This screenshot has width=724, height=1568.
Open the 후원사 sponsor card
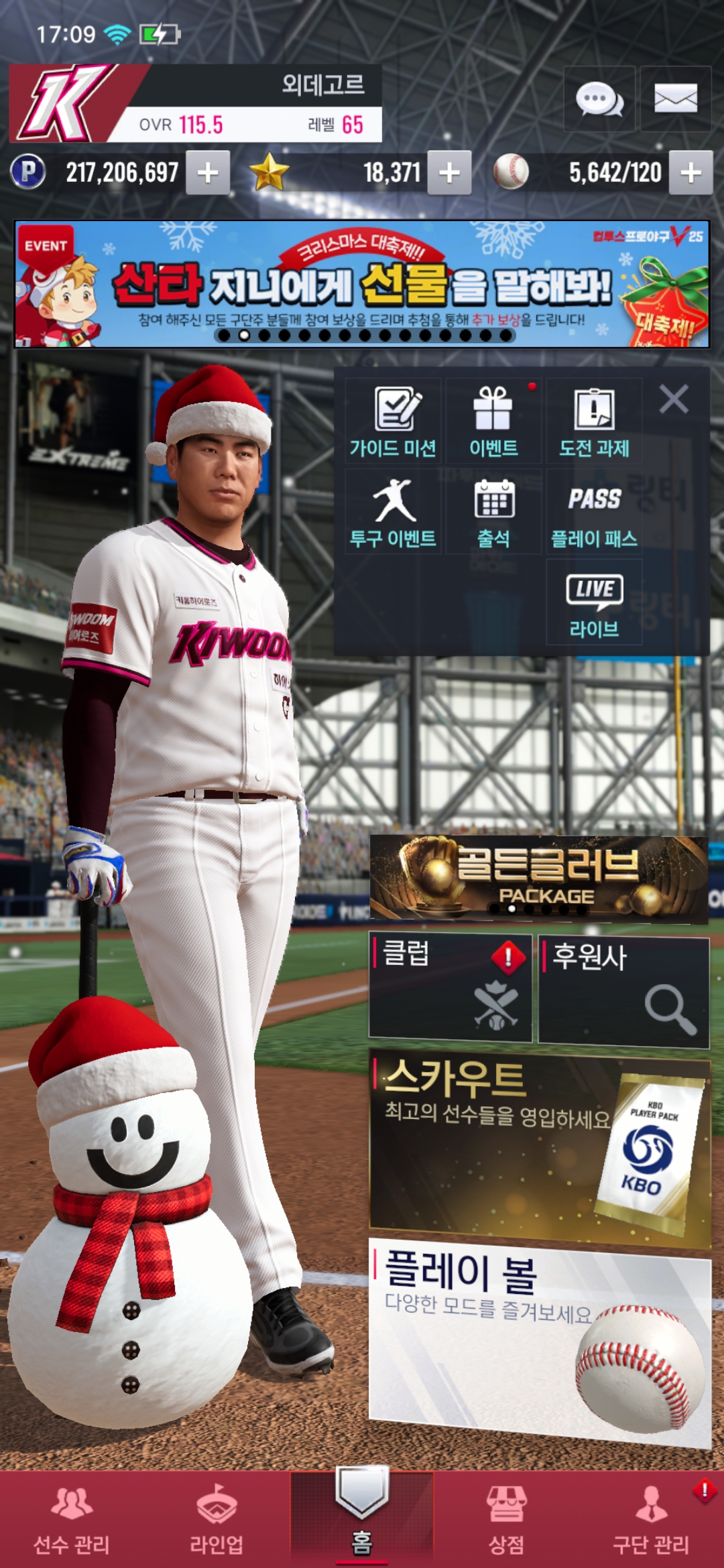(623, 990)
